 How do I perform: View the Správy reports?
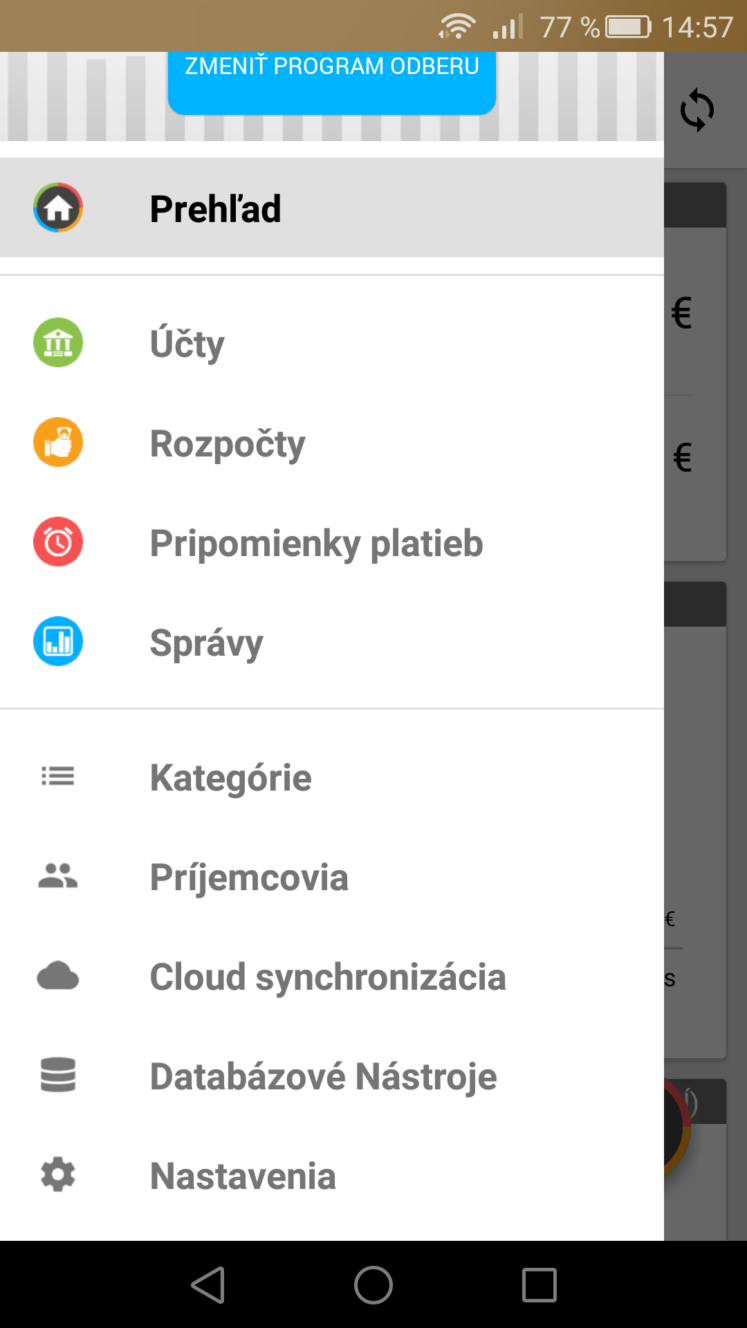[x=332, y=642]
